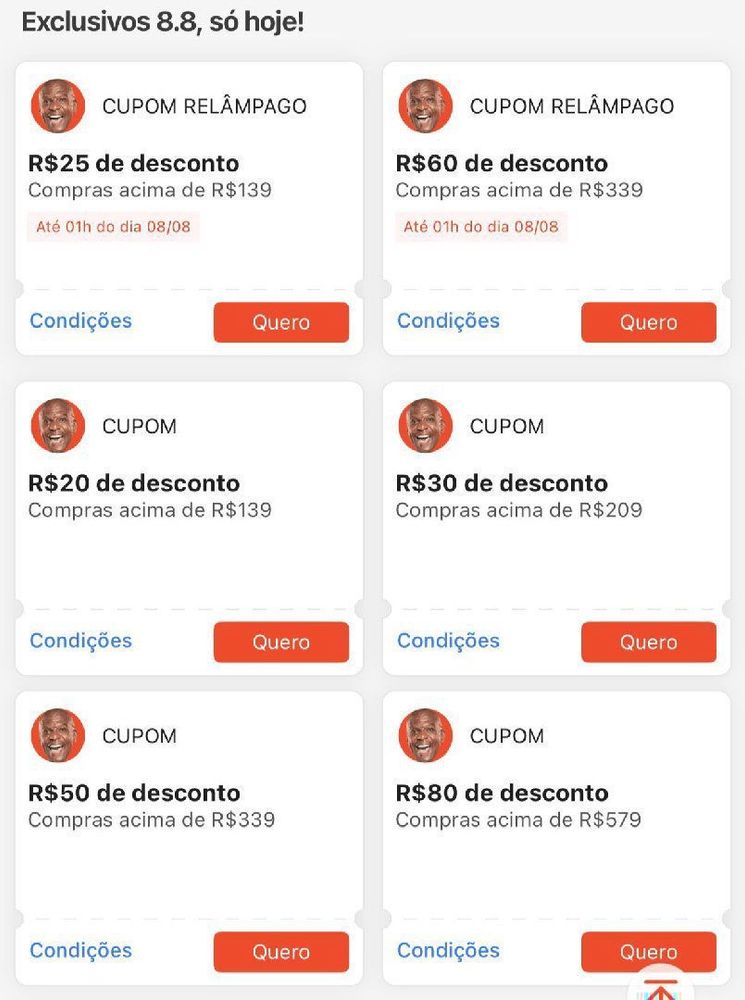The height and width of the screenshot is (1000, 745).
Task: Claim the R$25 lightning coupon with Quero
Action: [x=281, y=322]
